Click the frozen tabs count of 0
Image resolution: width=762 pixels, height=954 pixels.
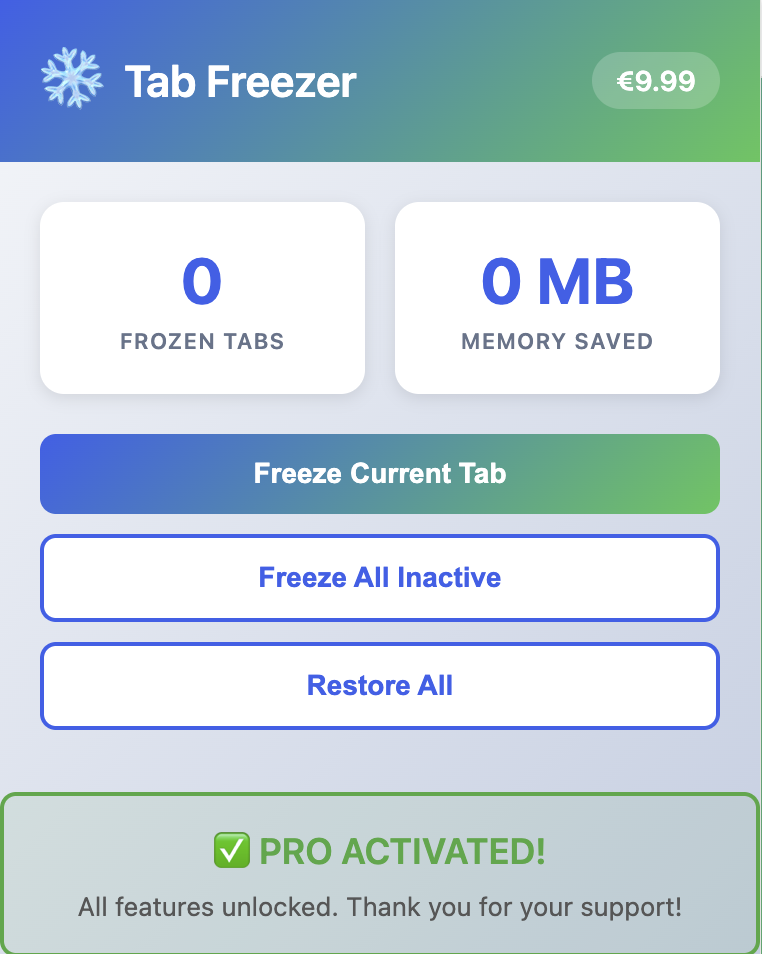(x=202, y=281)
